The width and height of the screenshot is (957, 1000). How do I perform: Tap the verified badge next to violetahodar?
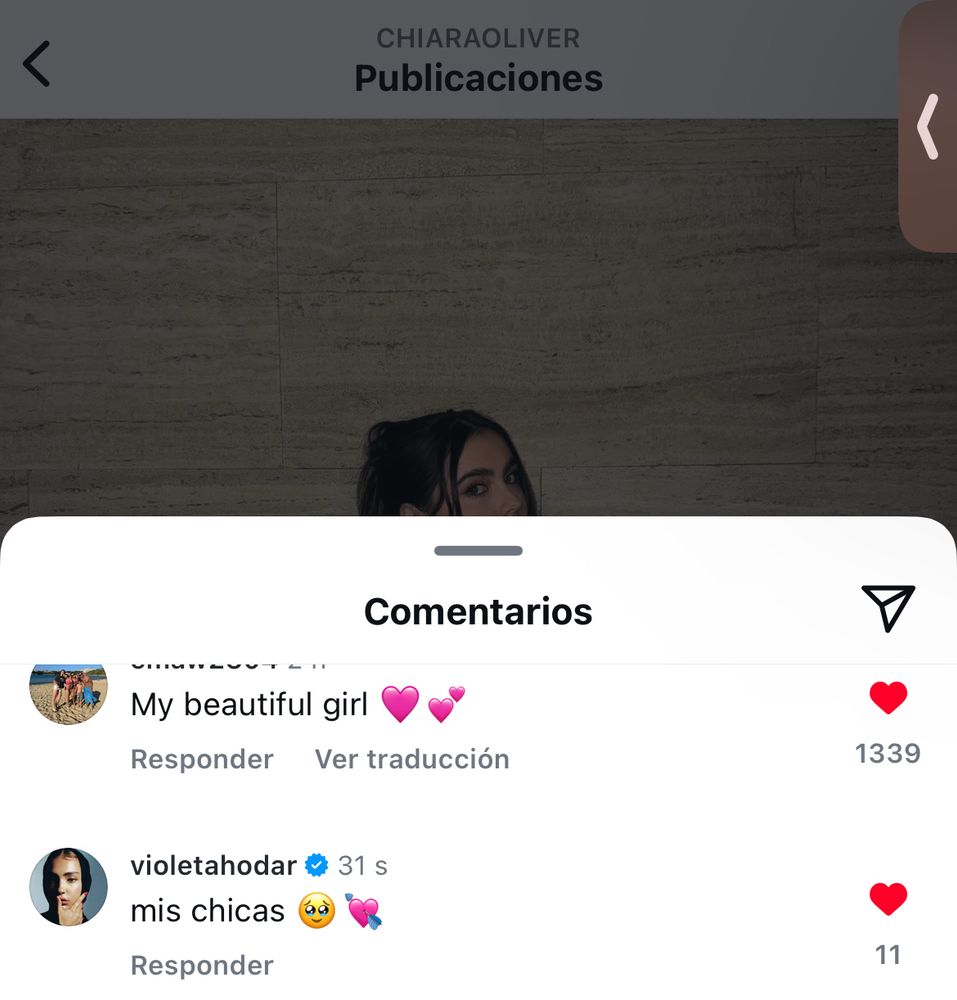click(316, 865)
